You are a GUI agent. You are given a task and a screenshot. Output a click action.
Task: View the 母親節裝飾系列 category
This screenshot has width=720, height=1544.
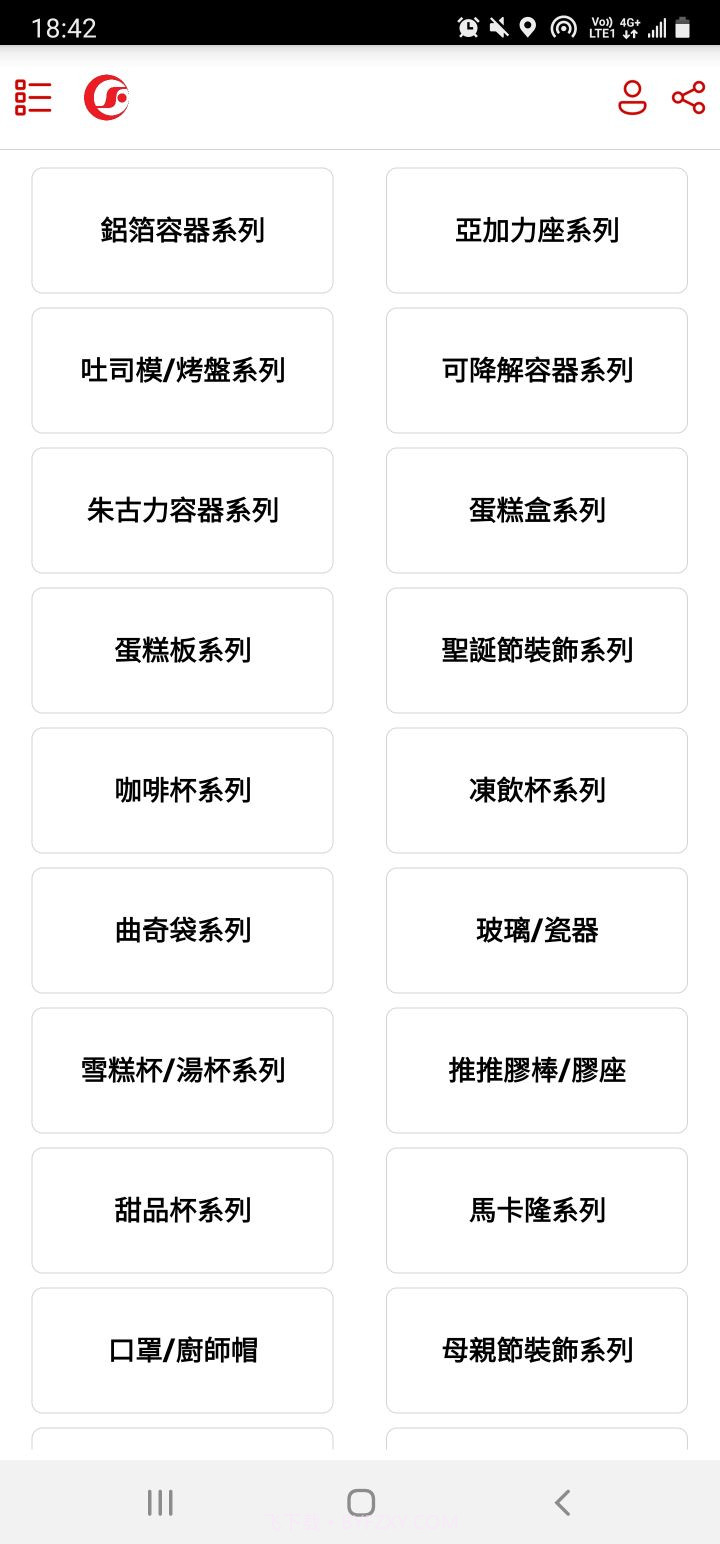536,1350
